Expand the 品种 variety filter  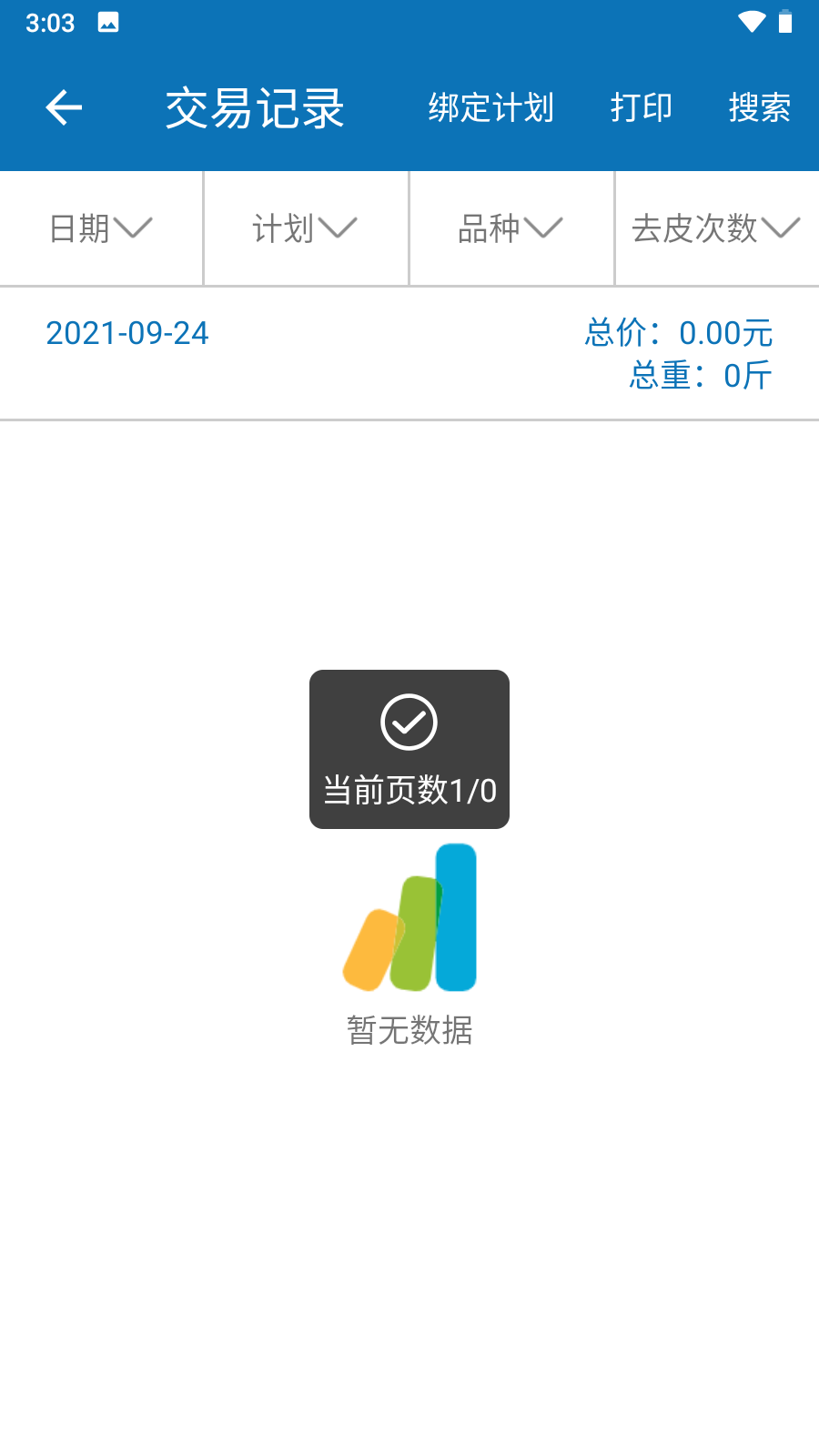click(x=511, y=227)
